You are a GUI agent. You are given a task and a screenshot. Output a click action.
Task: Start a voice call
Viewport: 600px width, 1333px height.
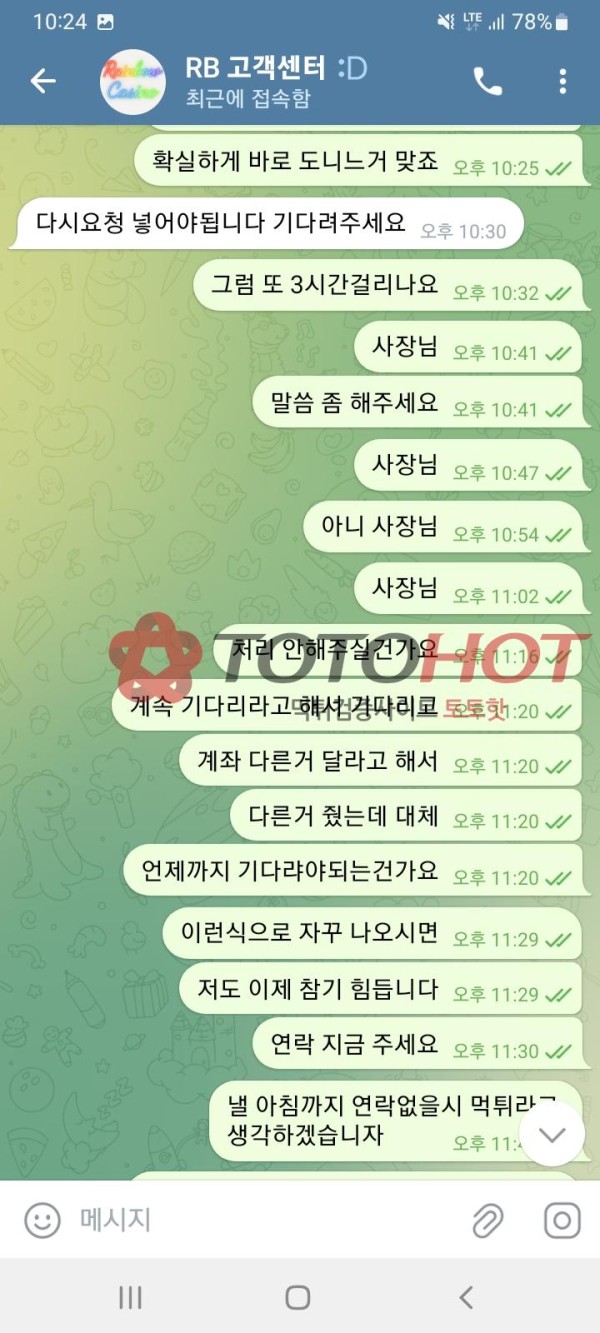click(x=487, y=82)
